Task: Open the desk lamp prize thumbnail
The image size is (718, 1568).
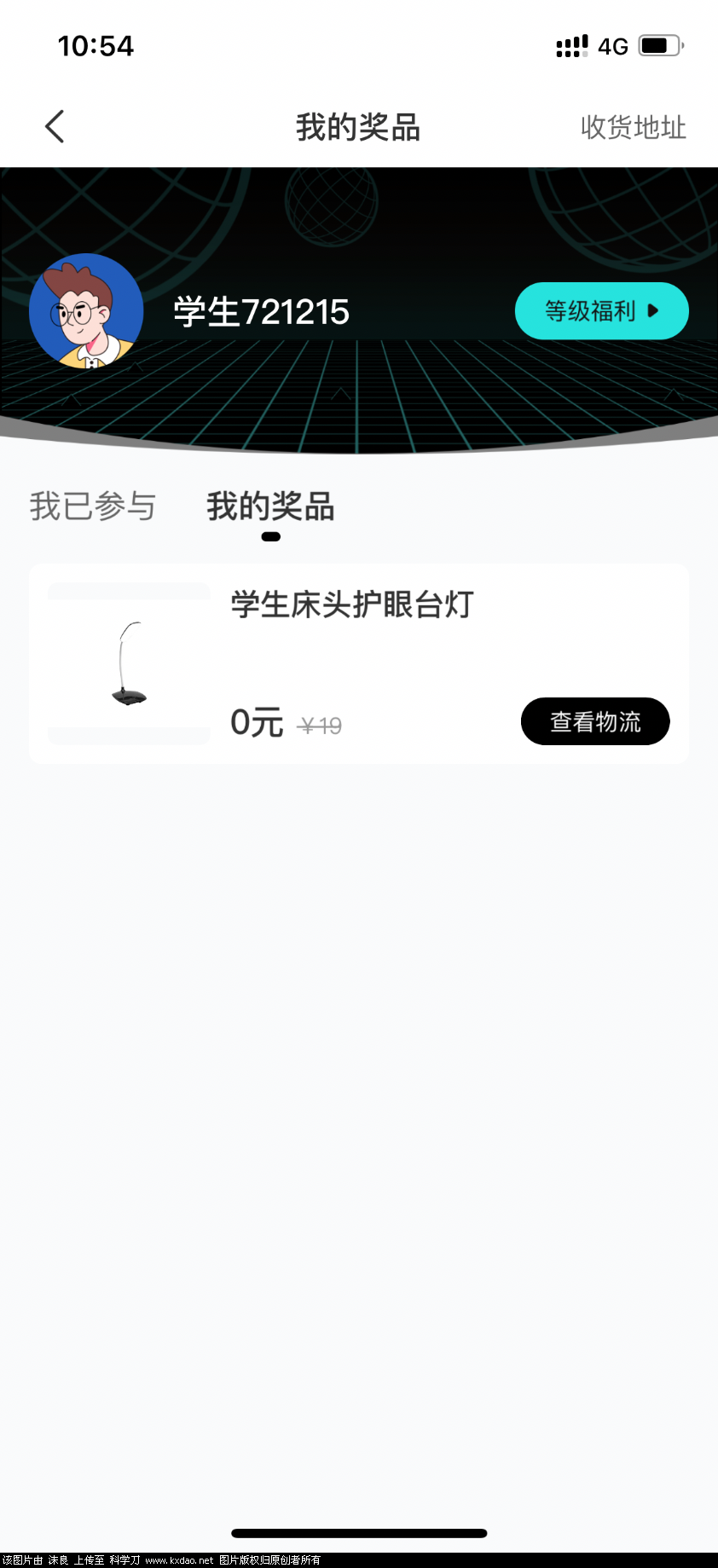Action: click(128, 663)
